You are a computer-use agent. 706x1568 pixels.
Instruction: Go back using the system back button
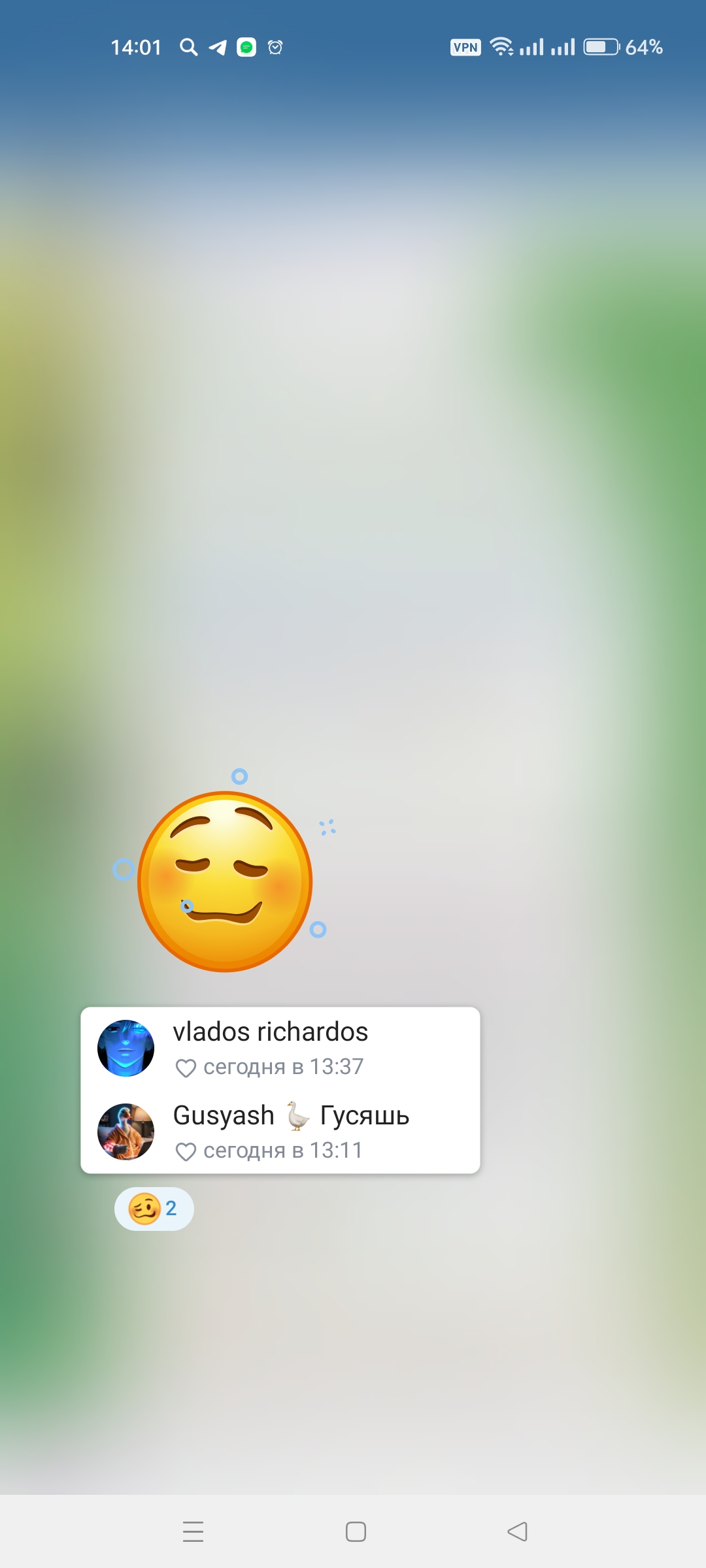click(517, 1531)
